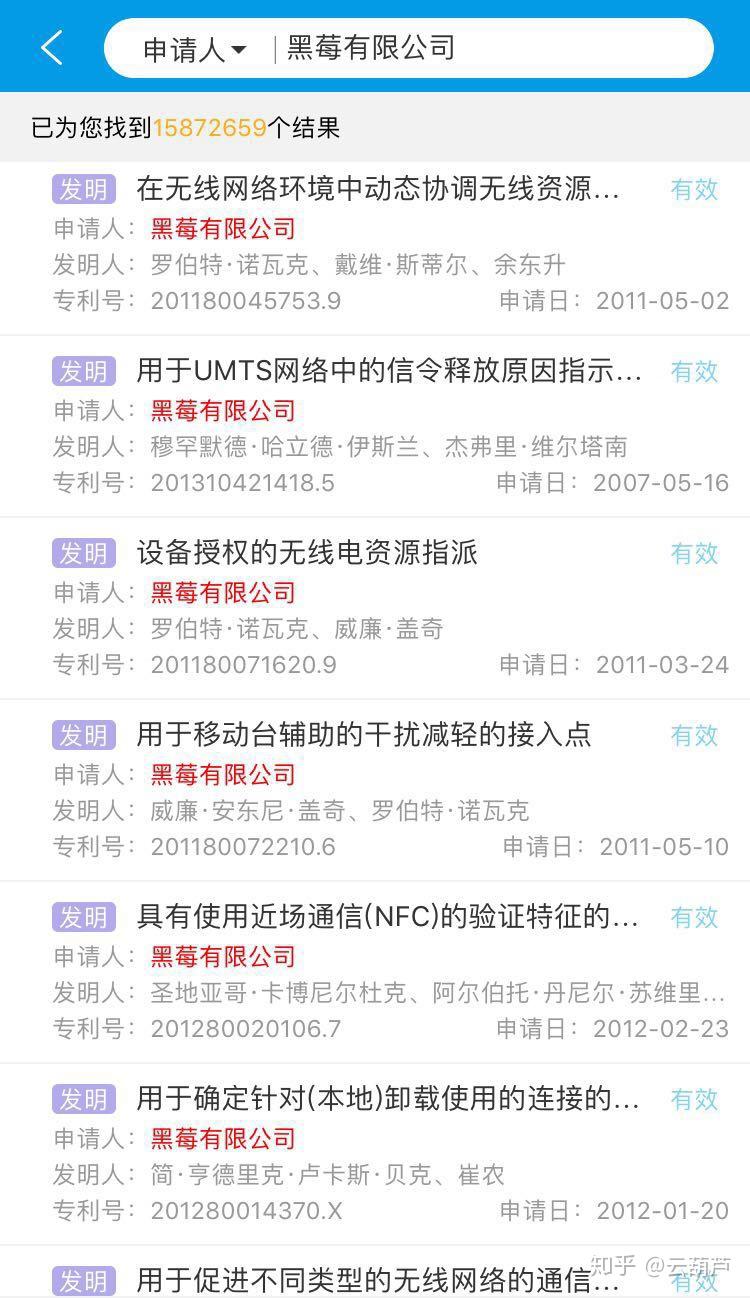Open patent 在无线网络环境中动态协调无线资源
This screenshot has width=750, height=1298.
pyautogui.click(x=378, y=189)
